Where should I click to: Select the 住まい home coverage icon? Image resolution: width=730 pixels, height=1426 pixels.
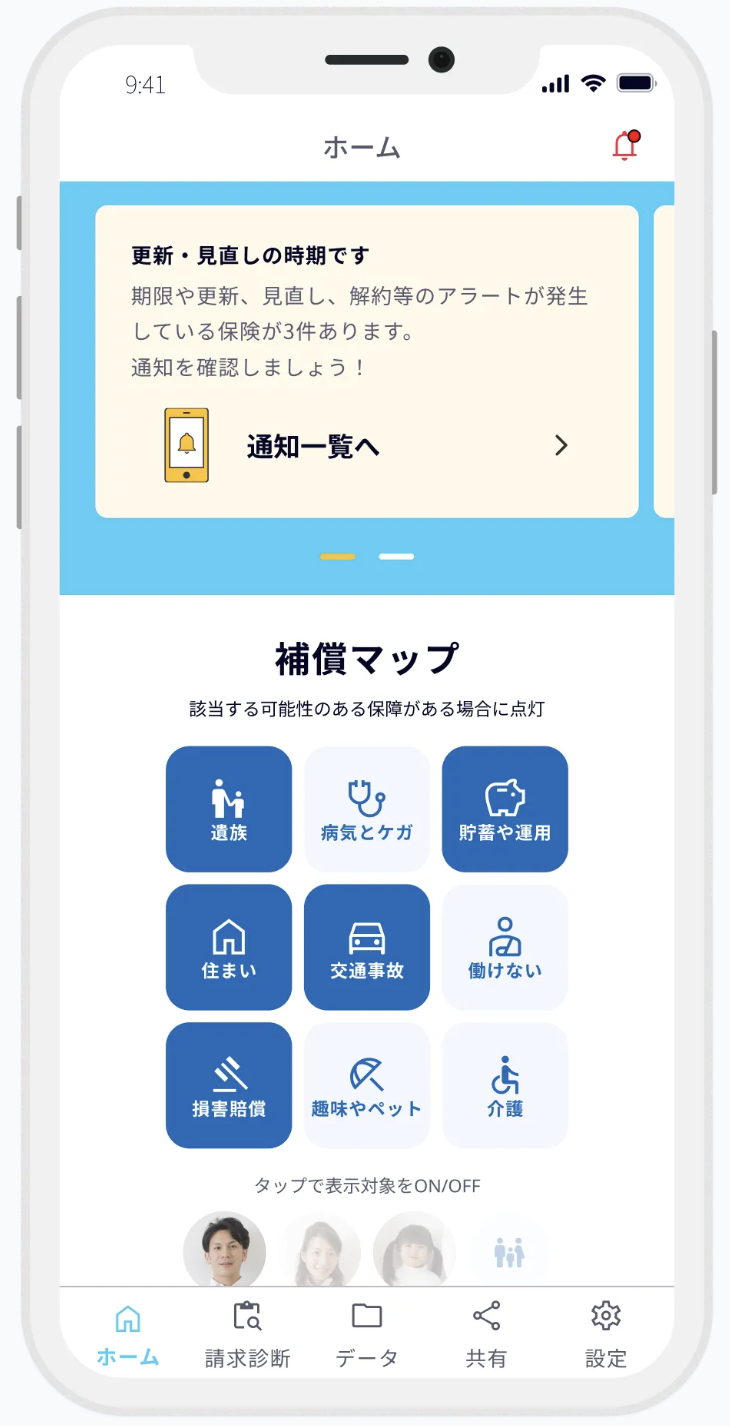228,946
